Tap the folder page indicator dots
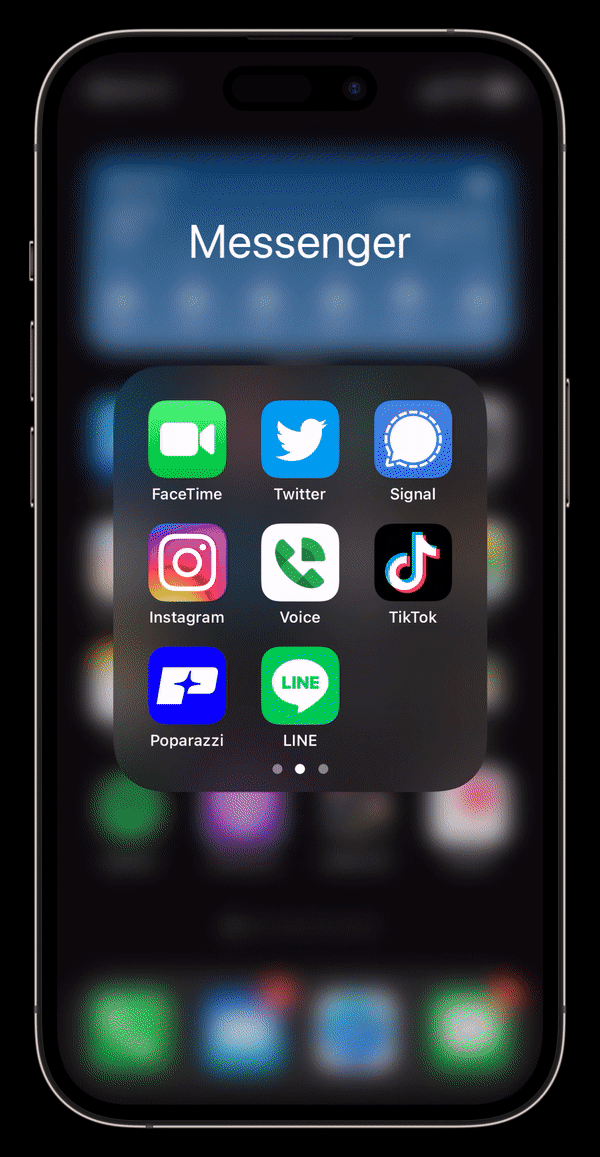Screen dimensions: 600x1157 tap(300, 769)
